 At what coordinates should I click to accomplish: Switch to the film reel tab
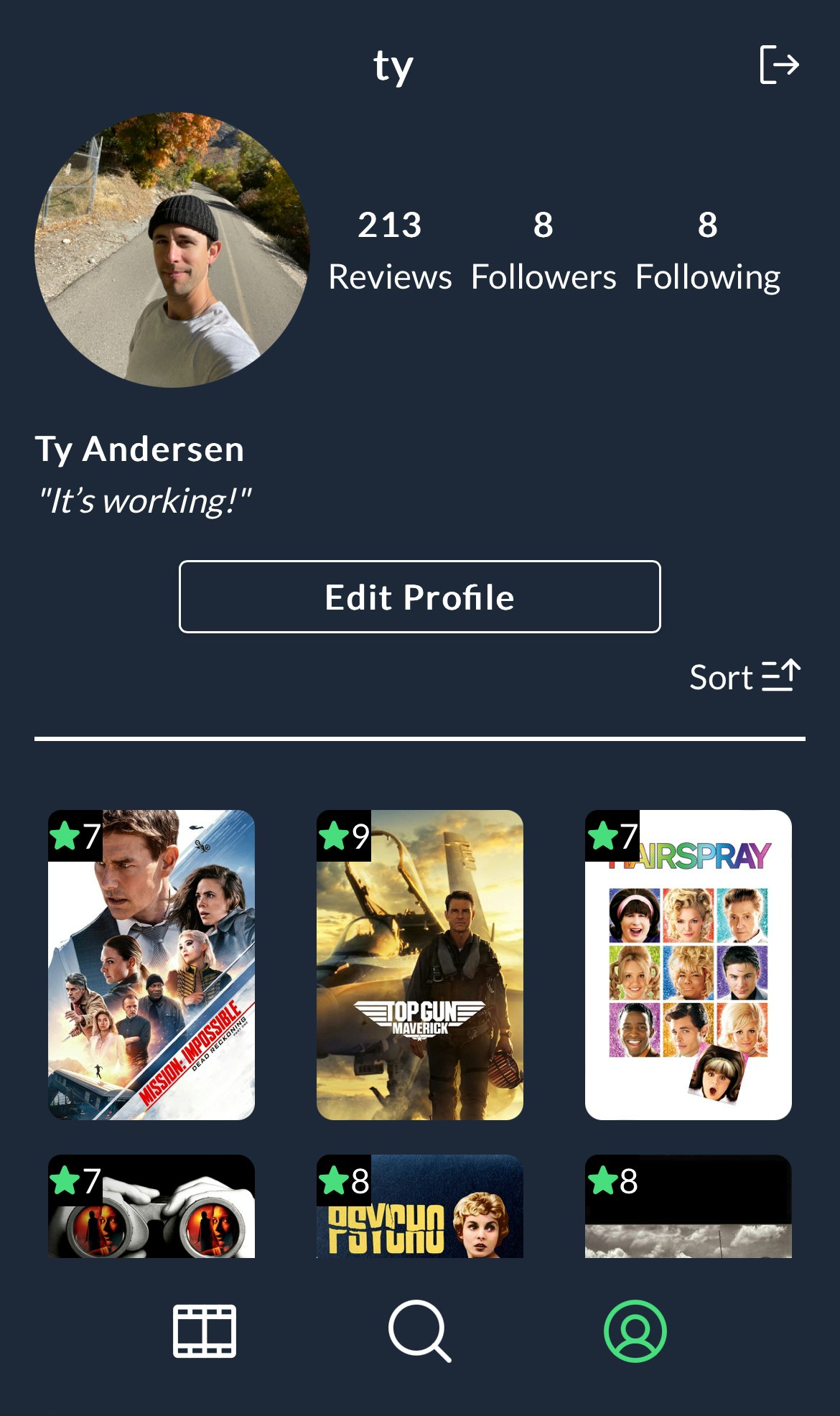tap(205, 1331)
